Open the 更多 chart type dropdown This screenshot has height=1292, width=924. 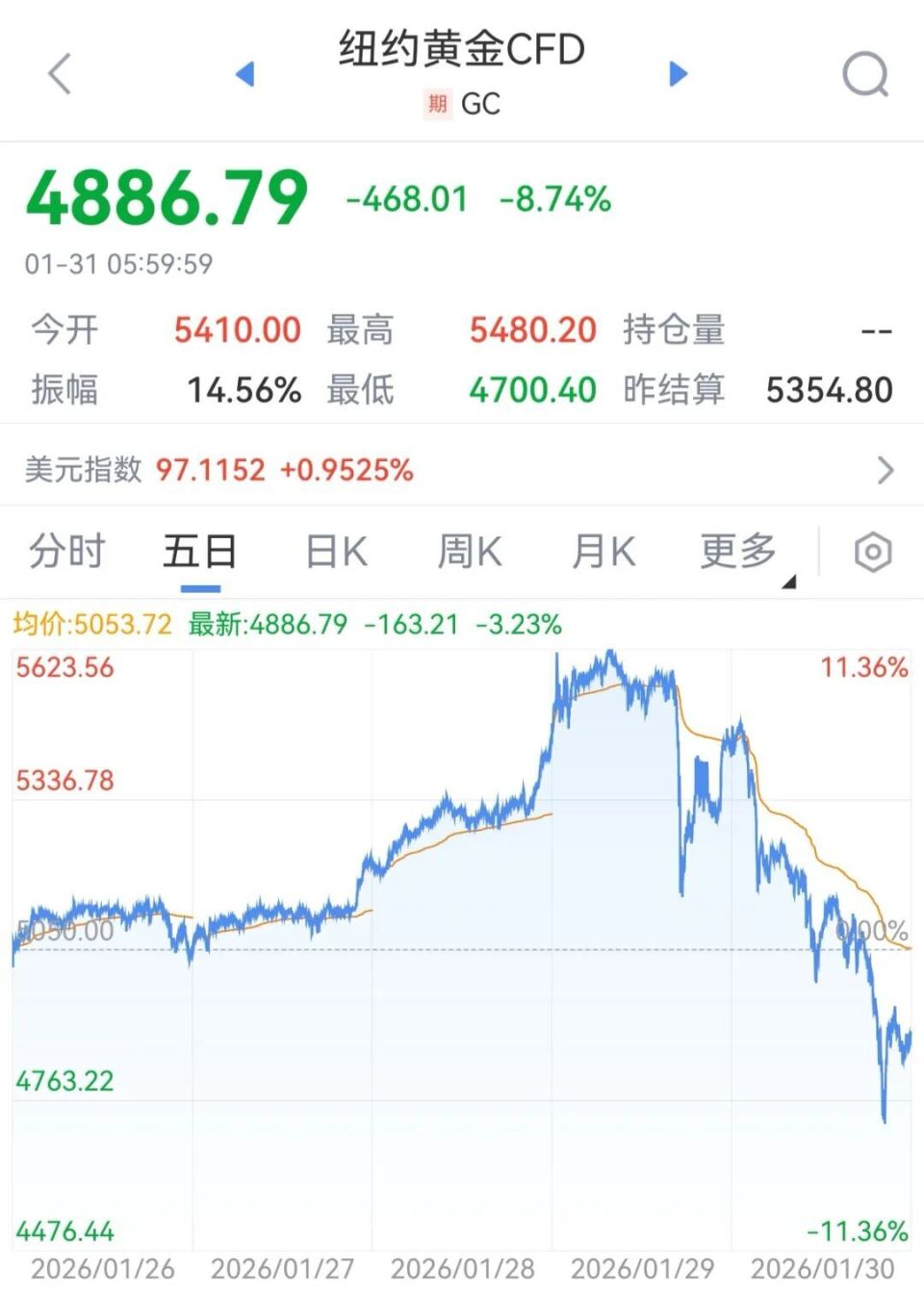click(x=738, y=551)
